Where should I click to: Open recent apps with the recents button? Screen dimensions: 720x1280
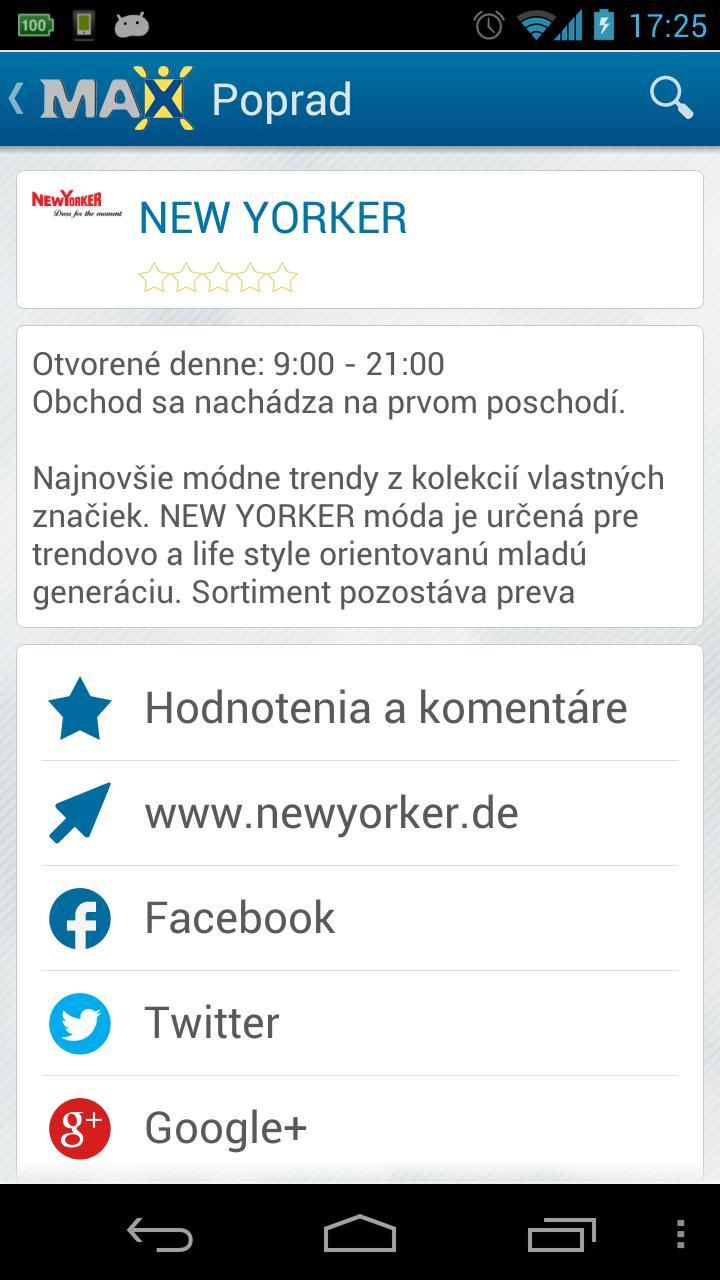(560, 1237)
